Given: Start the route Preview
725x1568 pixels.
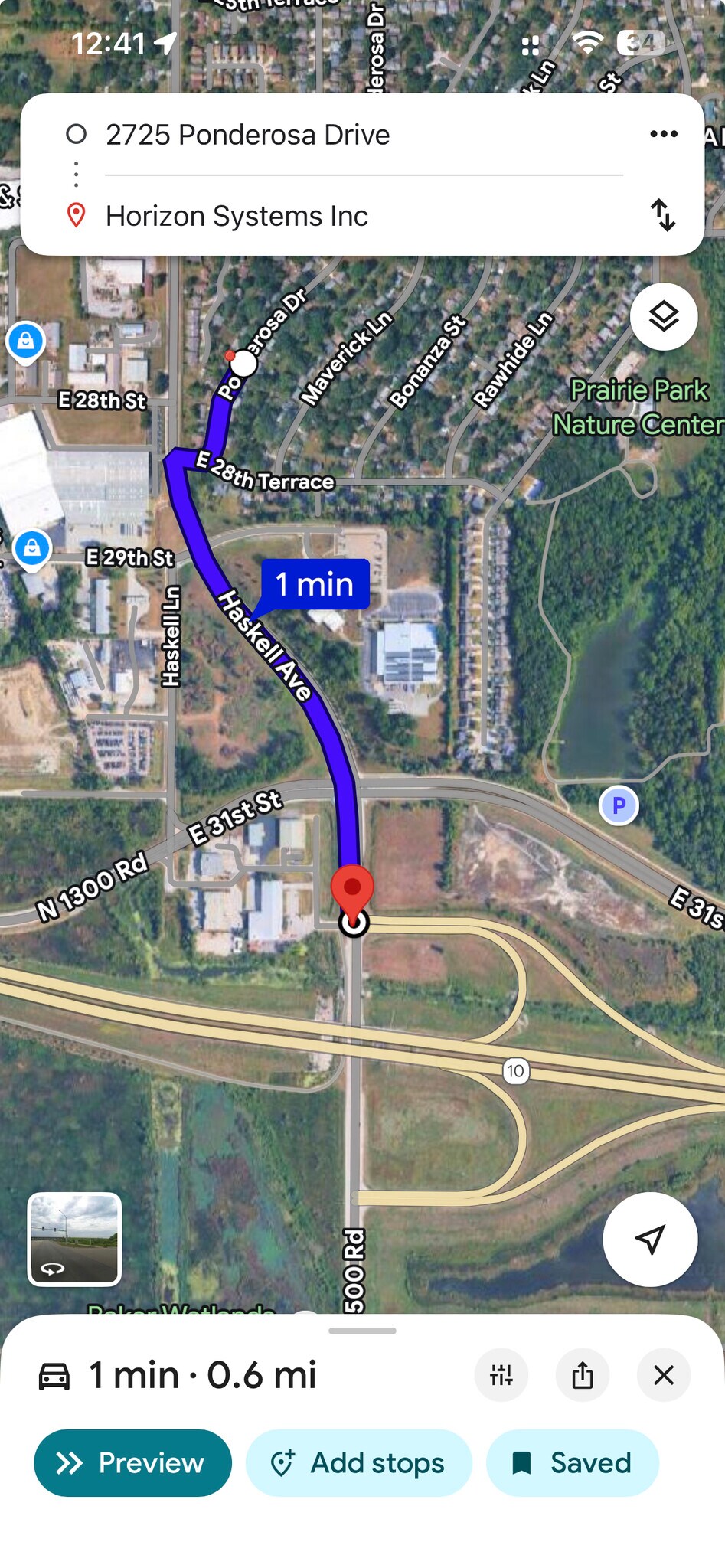Looking at the screenshot, I should pyautogui.click(x=132, y=1462).
